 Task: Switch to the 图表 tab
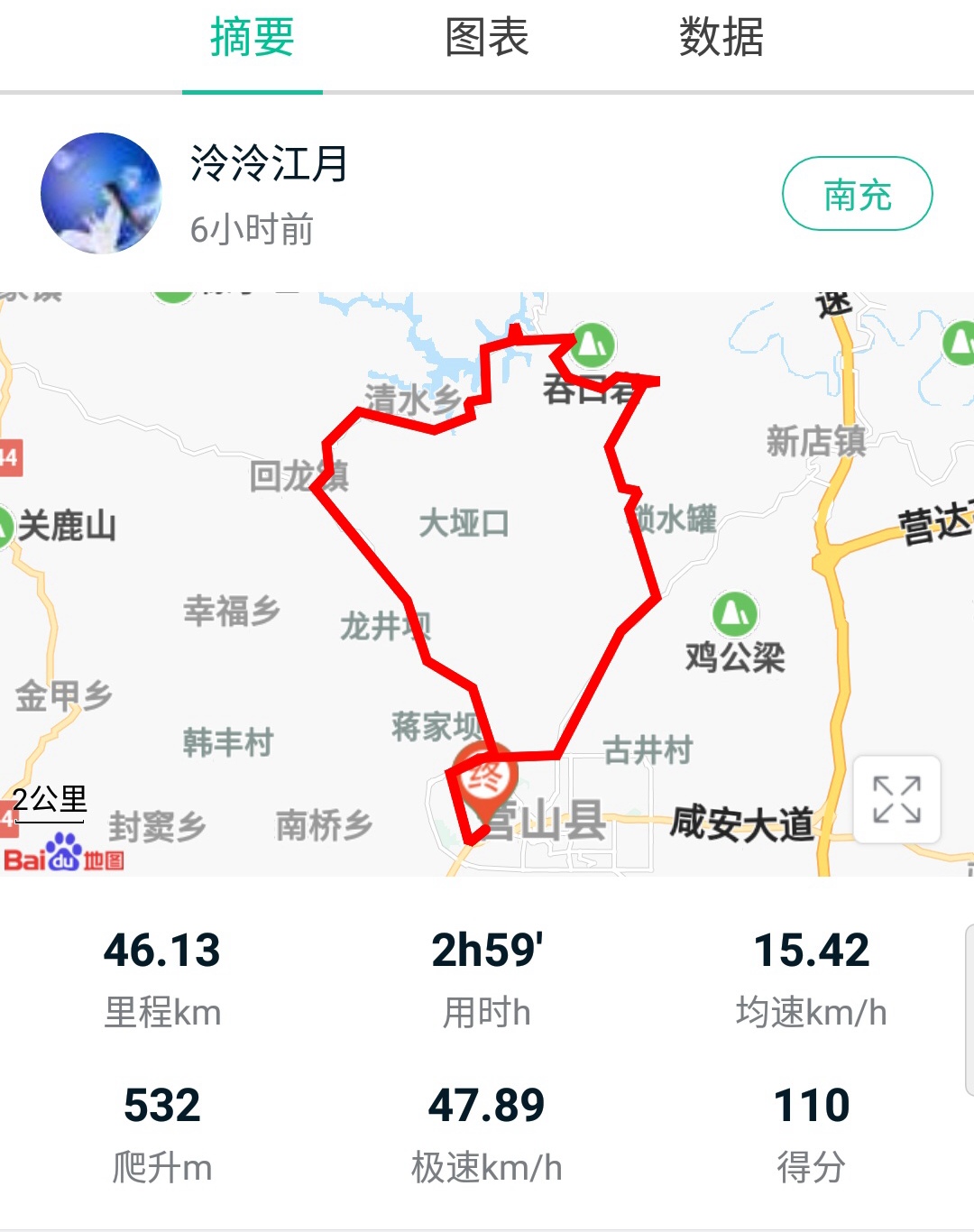(486, 39)
